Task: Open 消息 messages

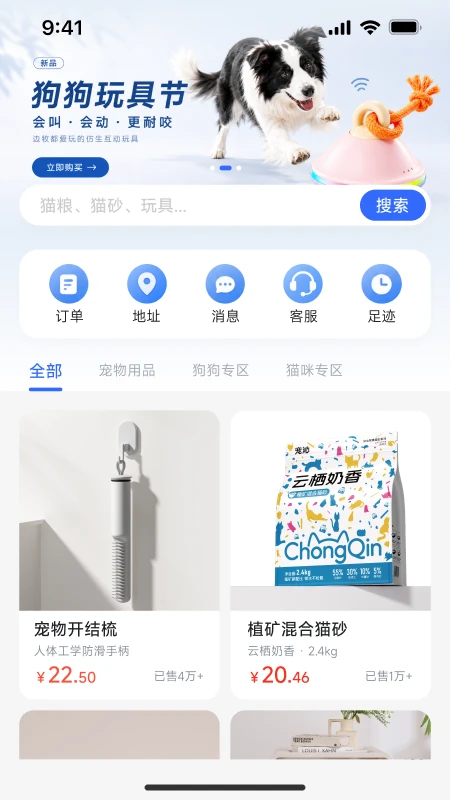Action: (x=225, y=294)
